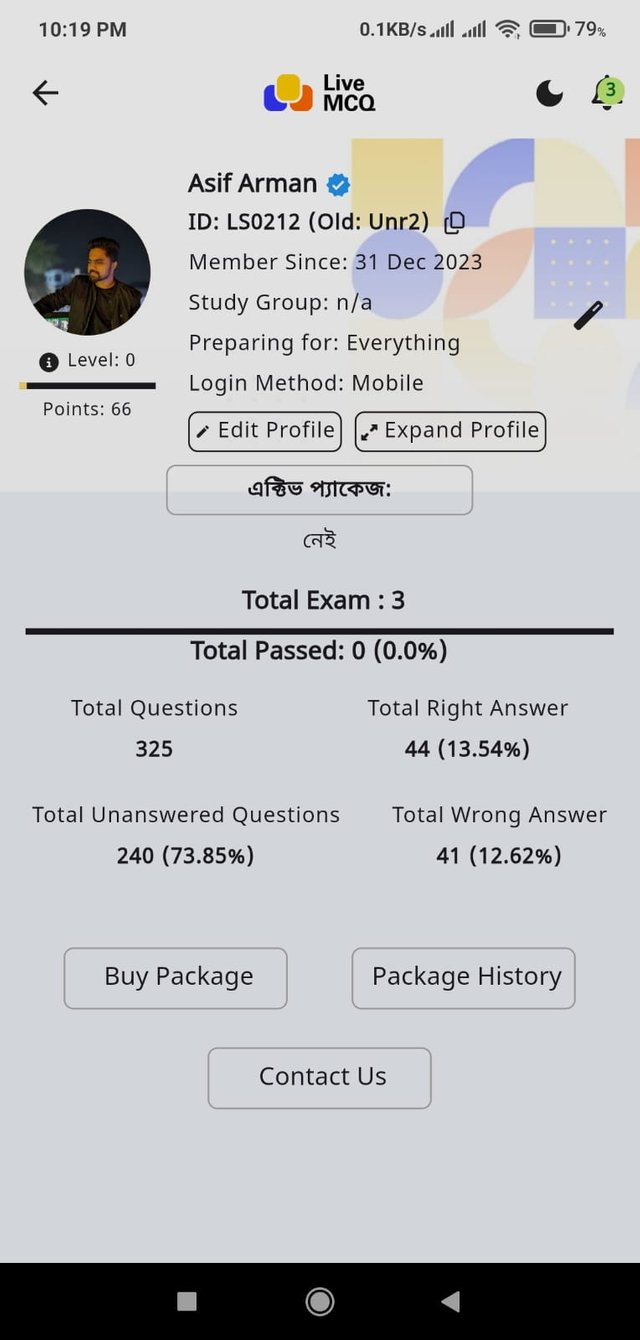The width and height of the screenshot is (640, 1340).
Task: Tap the system home button
Action: (x=320, y=1301)
